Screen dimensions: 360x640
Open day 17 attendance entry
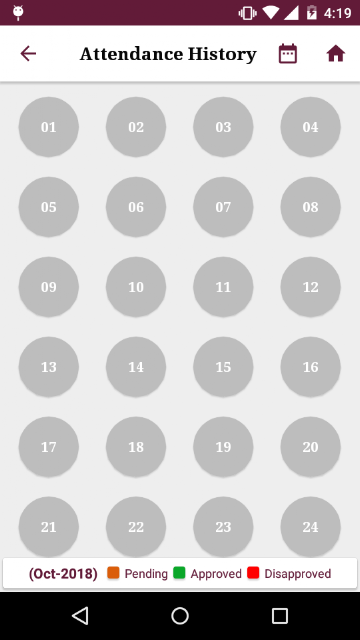(49, 447)
